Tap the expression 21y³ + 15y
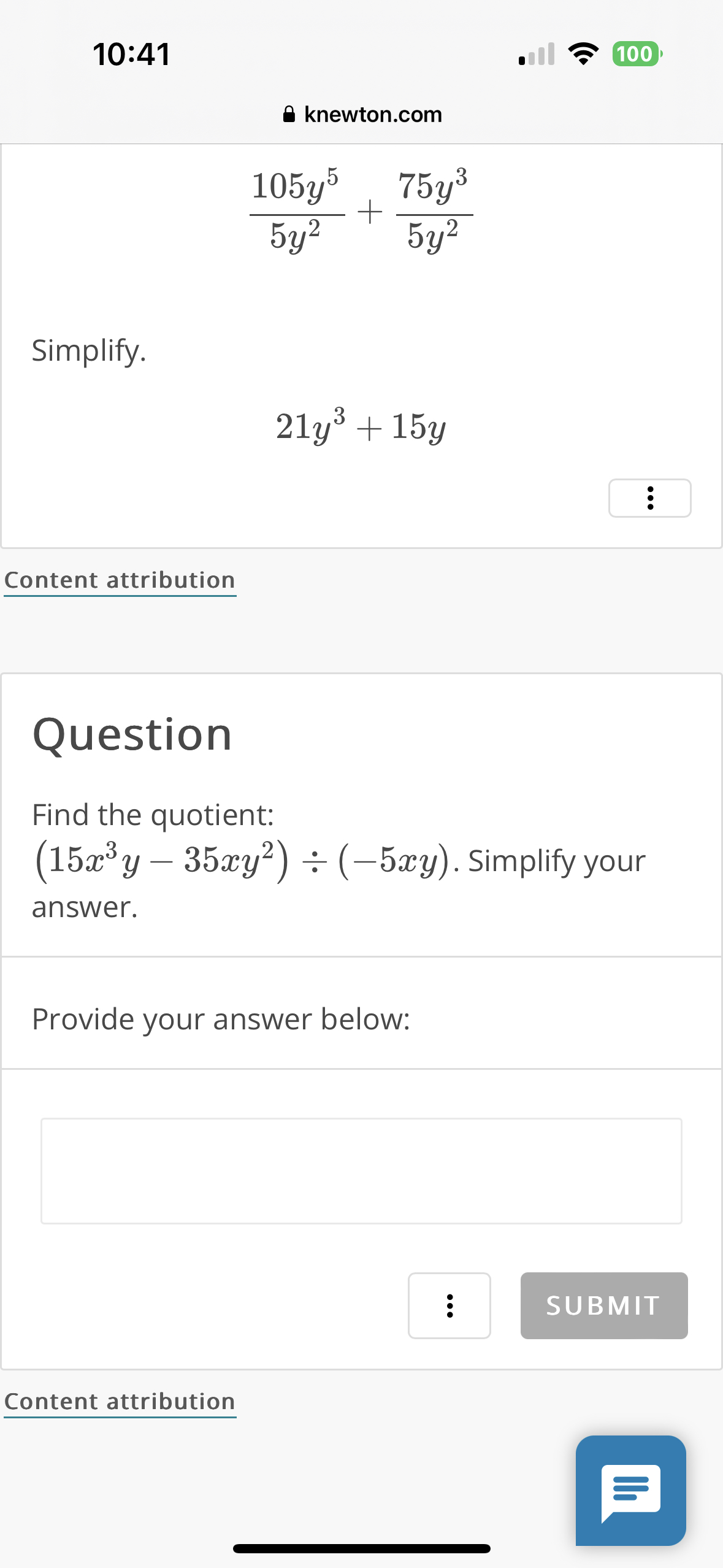Screen dimensions: 723x1568 pos(361,425)
